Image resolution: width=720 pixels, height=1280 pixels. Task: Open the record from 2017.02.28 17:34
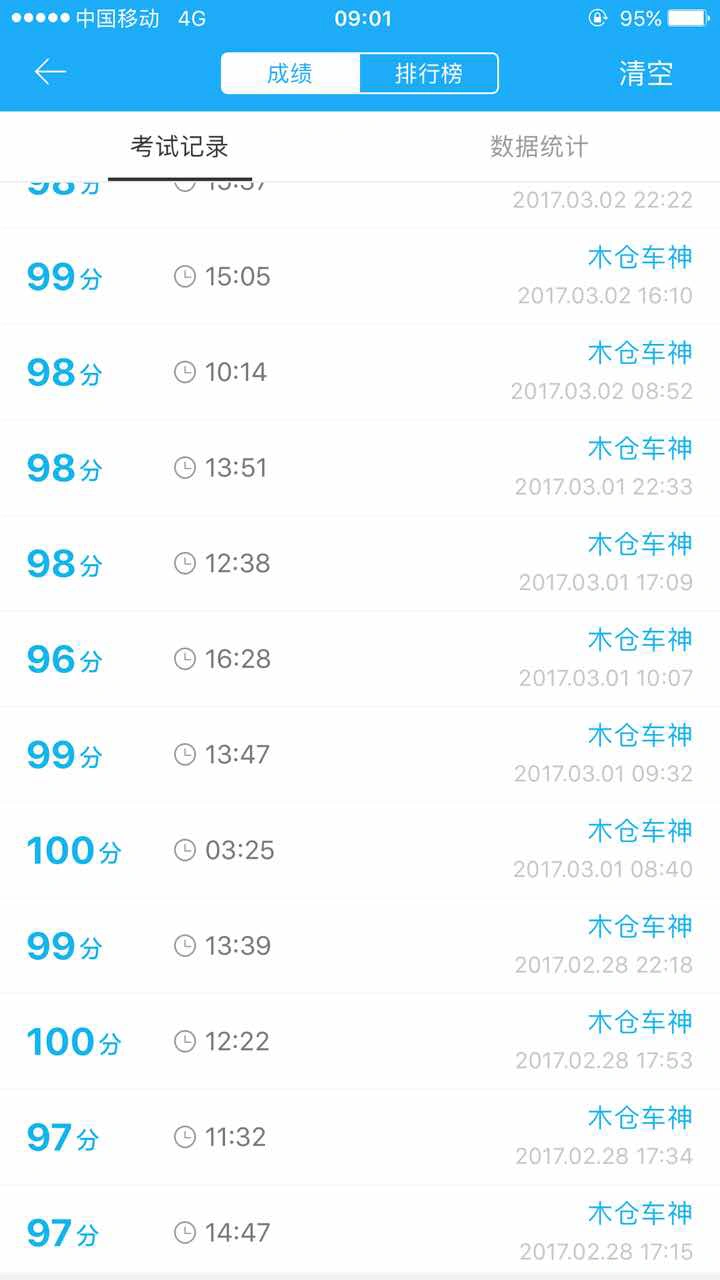tap(360, 1137)
